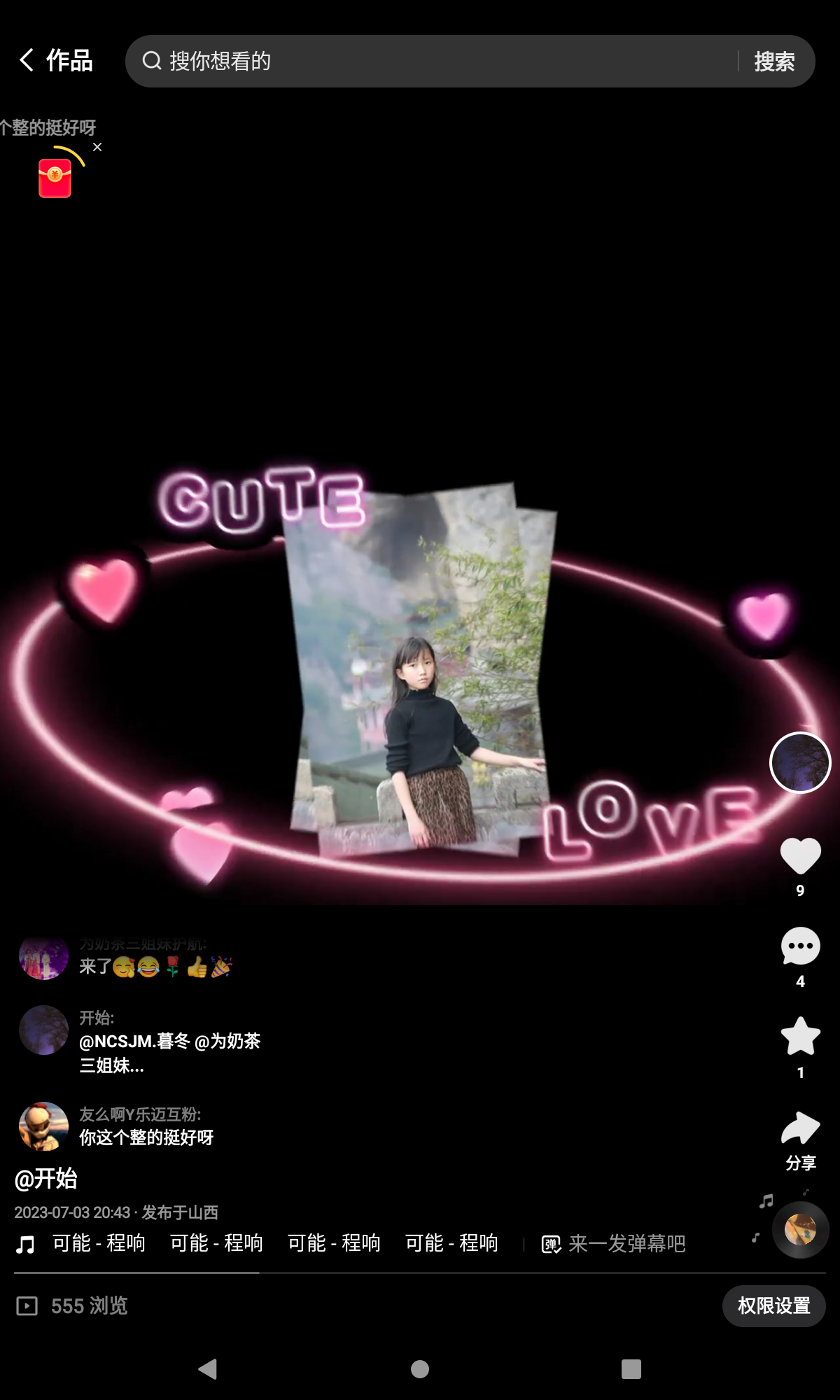
Task: Tap the system home button
Action: [x=420, y=1369]
